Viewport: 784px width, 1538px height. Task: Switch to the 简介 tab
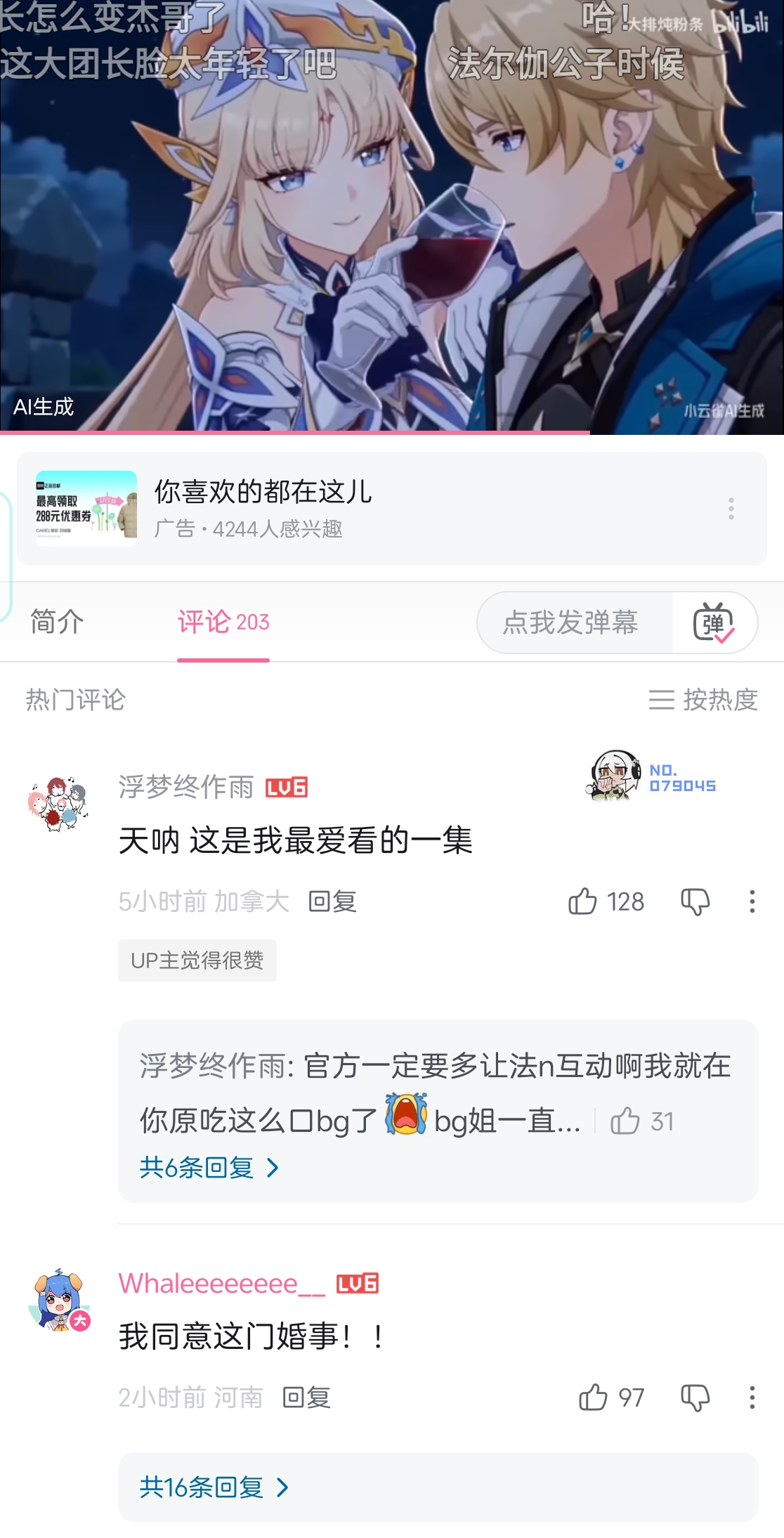point(57,622)
